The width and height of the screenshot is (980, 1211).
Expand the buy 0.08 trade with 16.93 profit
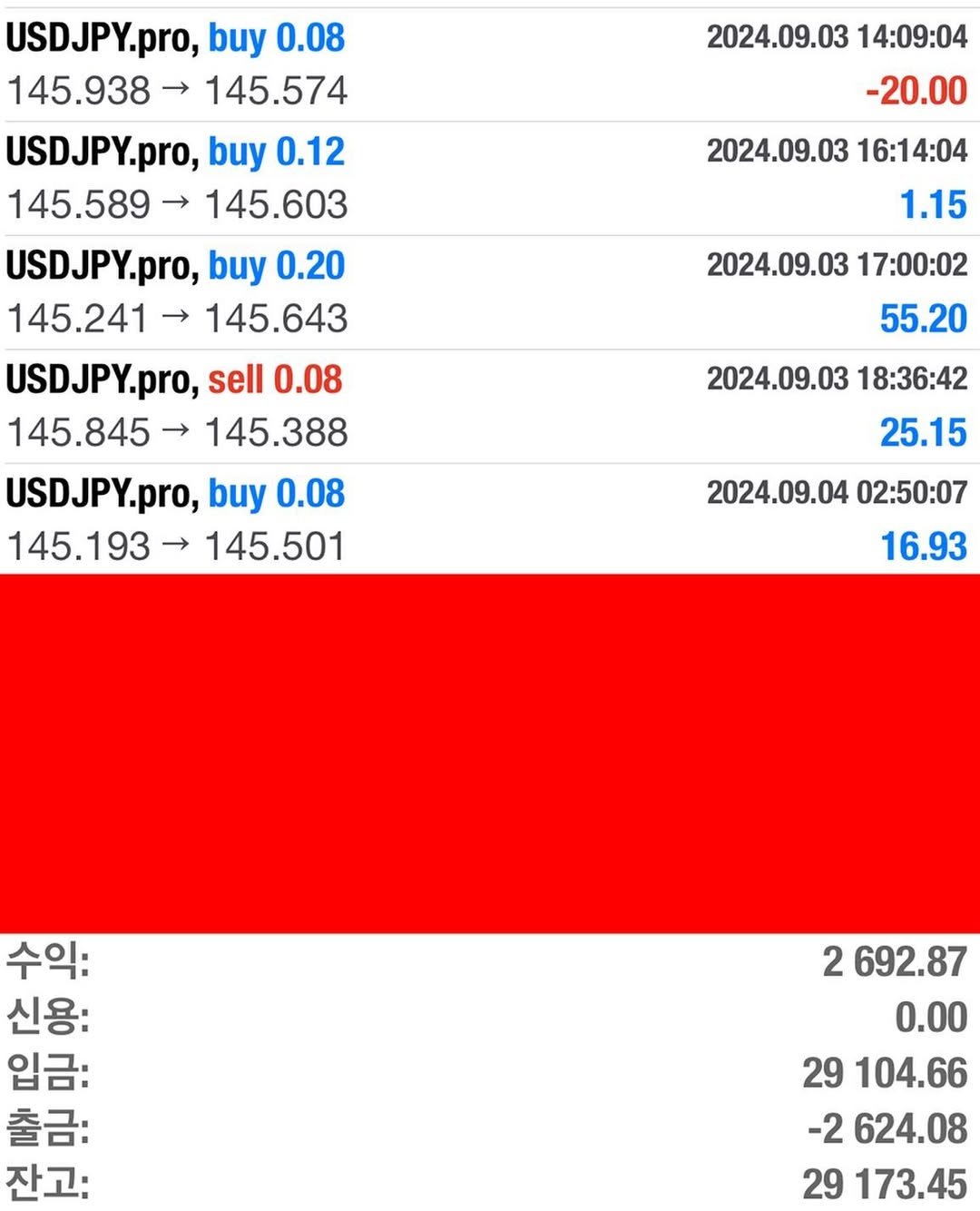pos(490,520)
